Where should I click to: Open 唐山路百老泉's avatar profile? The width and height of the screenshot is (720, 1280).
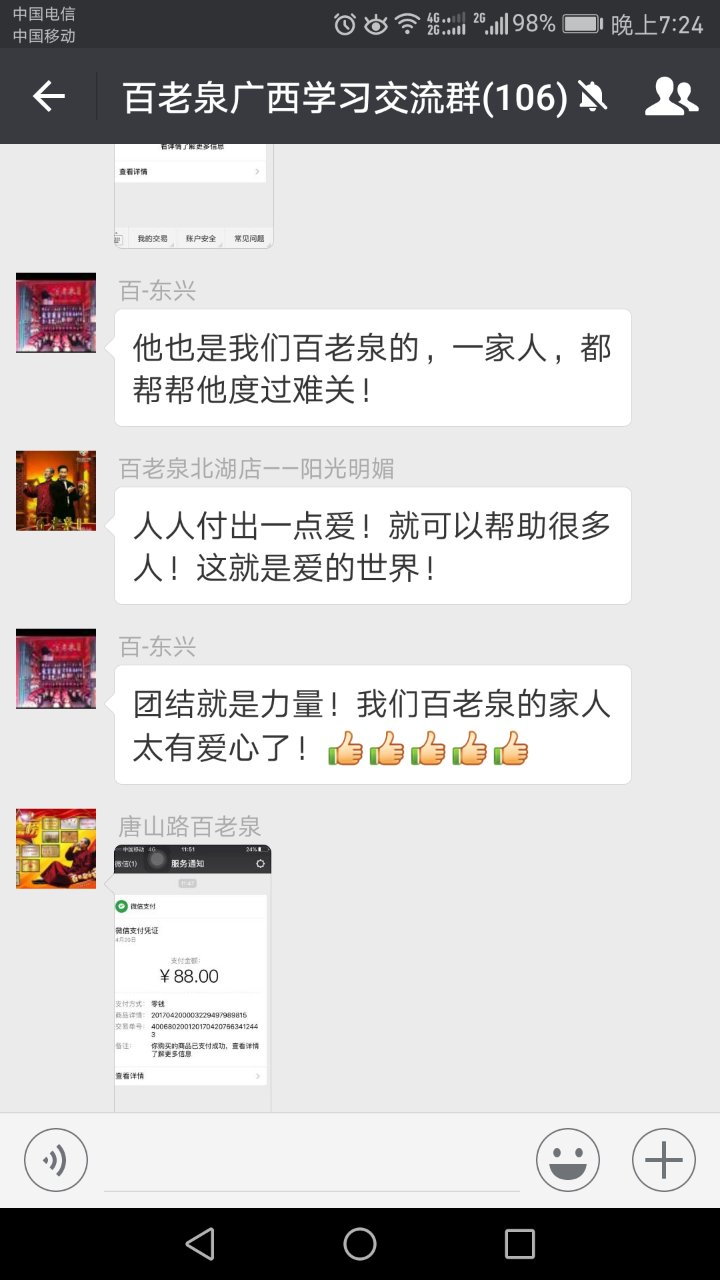56,849
